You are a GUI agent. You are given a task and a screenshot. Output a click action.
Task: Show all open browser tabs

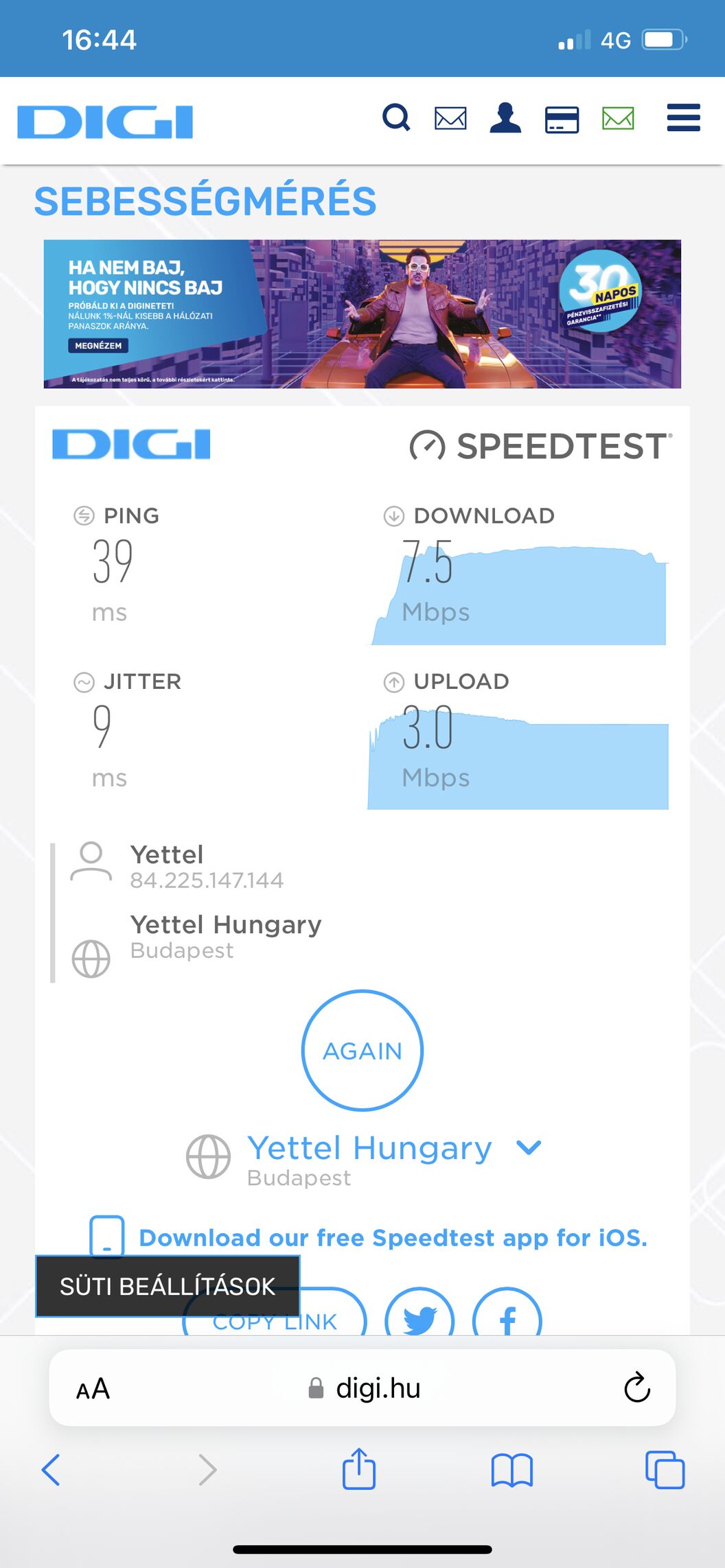pyautogui.click(x=665, y=1470)
